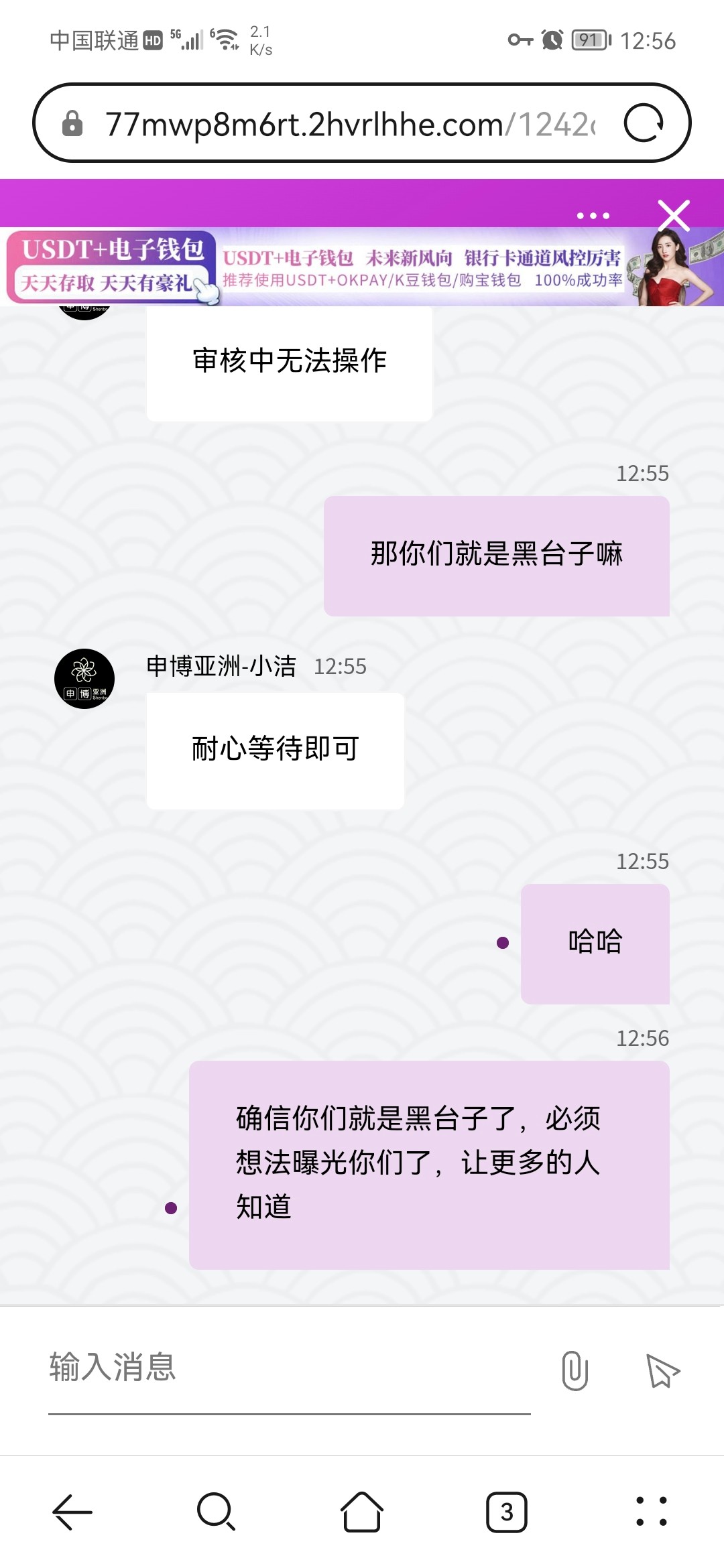Open the USDT e-wallet promo banner
The height and width of the screenshot is (1568, 724).
click(362, 267)
